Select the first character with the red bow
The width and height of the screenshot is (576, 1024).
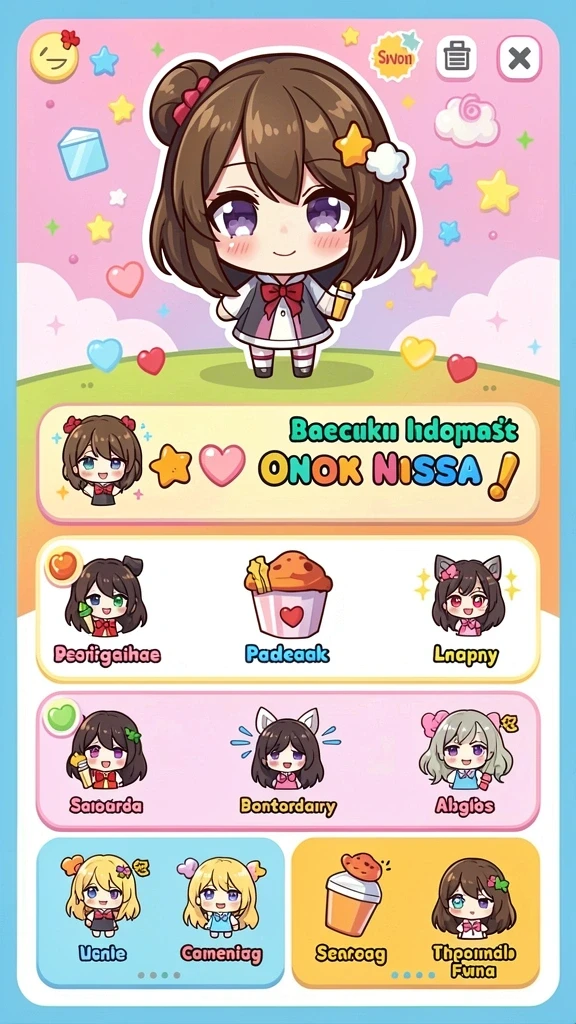(106, 609)
